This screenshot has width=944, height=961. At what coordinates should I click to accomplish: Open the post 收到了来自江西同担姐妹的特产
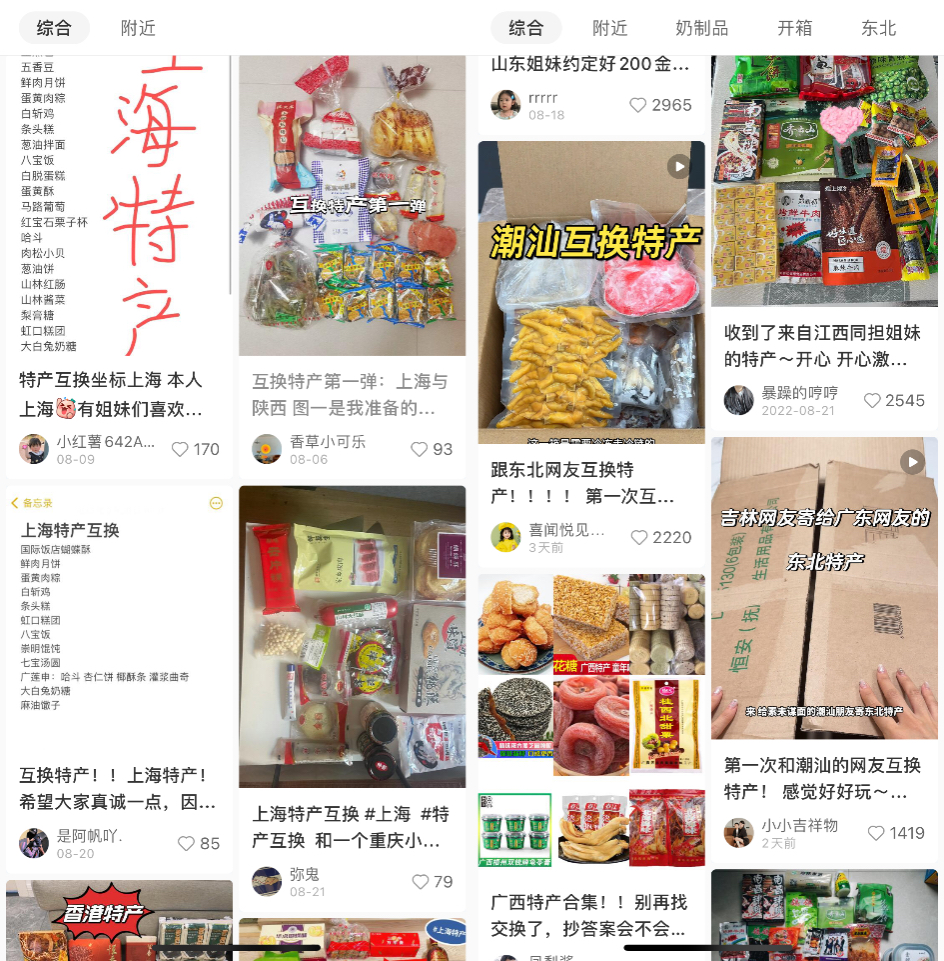(822, 344)
